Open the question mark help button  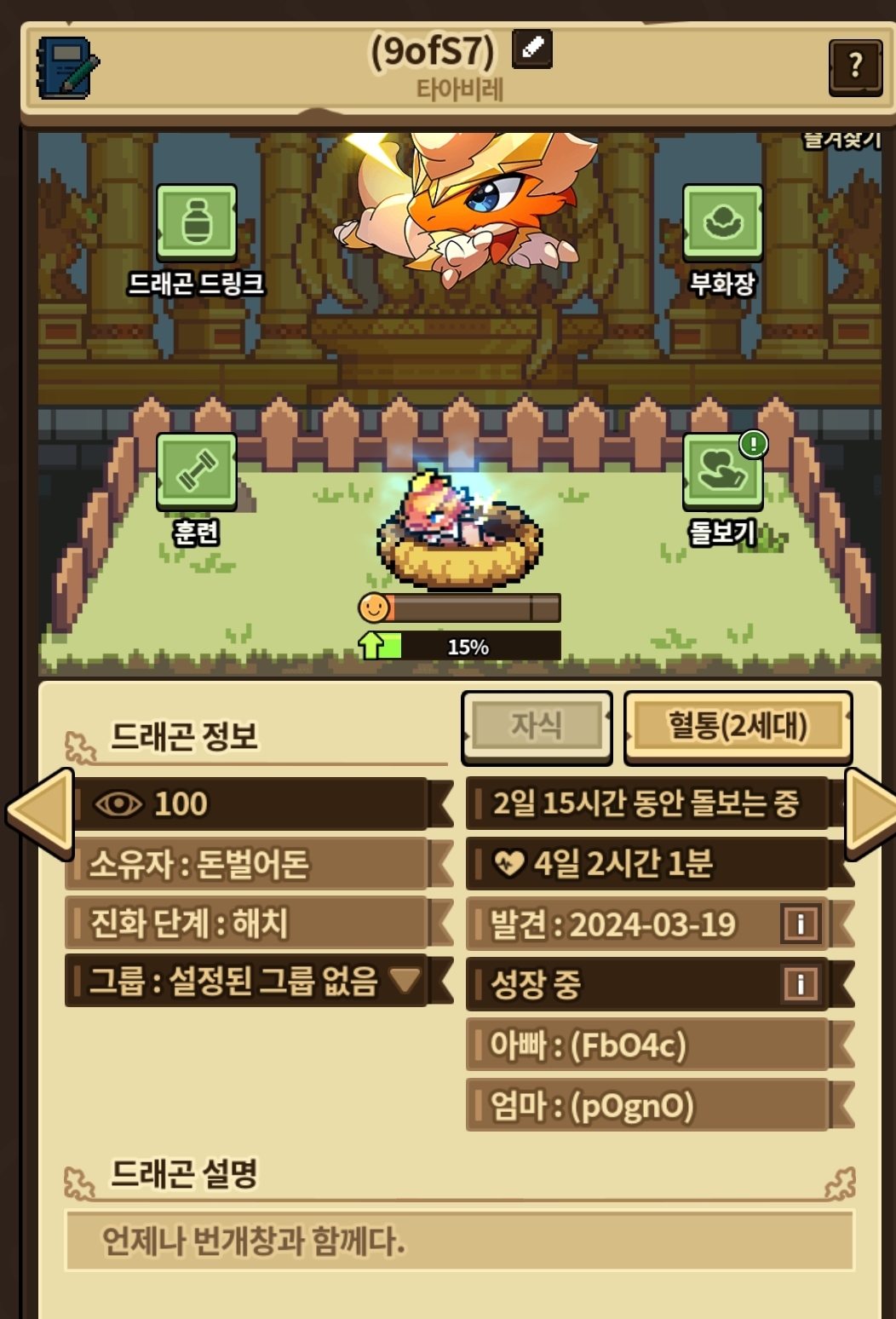click(855, 66)
